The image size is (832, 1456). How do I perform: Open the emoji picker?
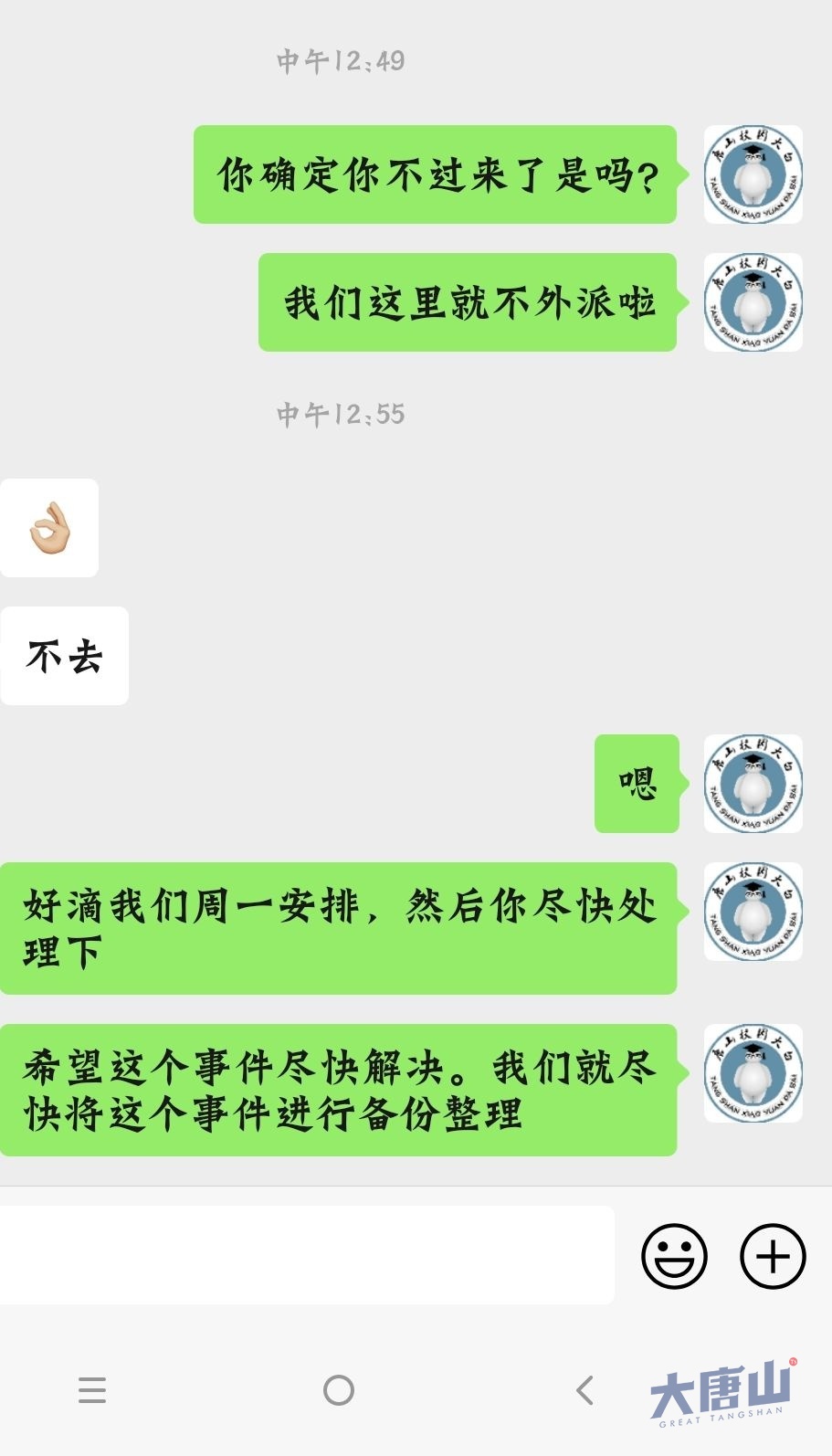[x=674, y=1256]
